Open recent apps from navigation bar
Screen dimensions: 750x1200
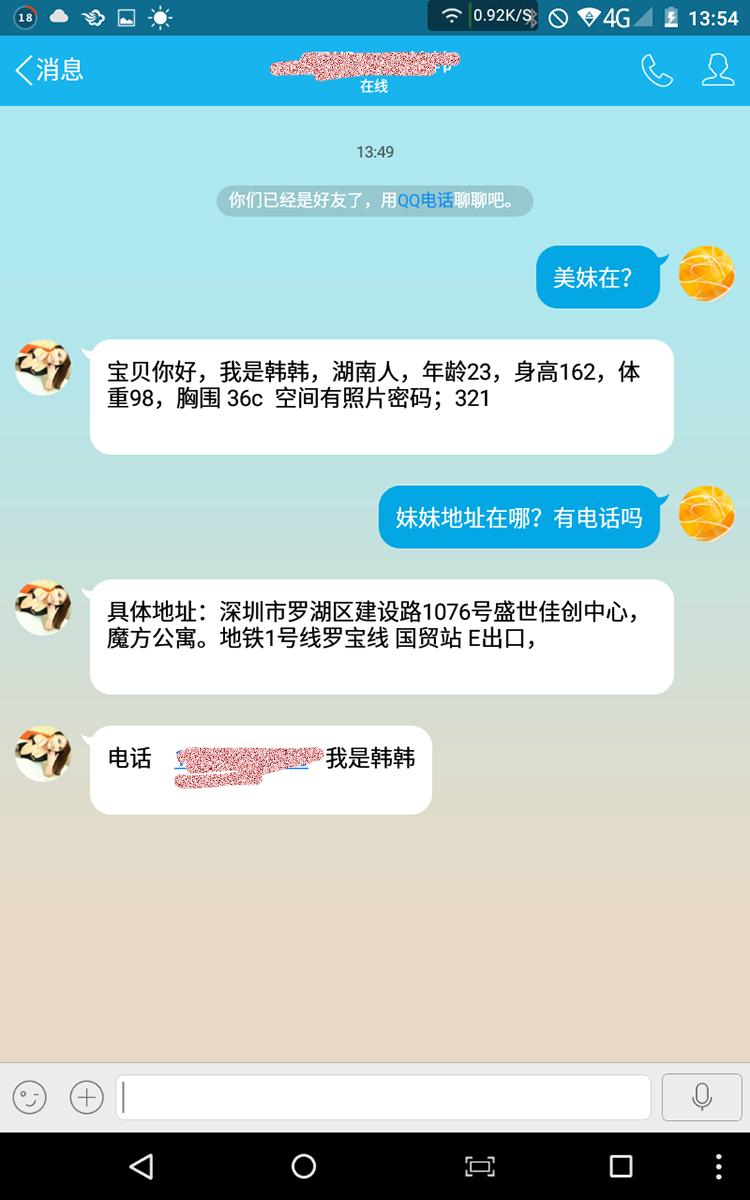coord(621,1166)
